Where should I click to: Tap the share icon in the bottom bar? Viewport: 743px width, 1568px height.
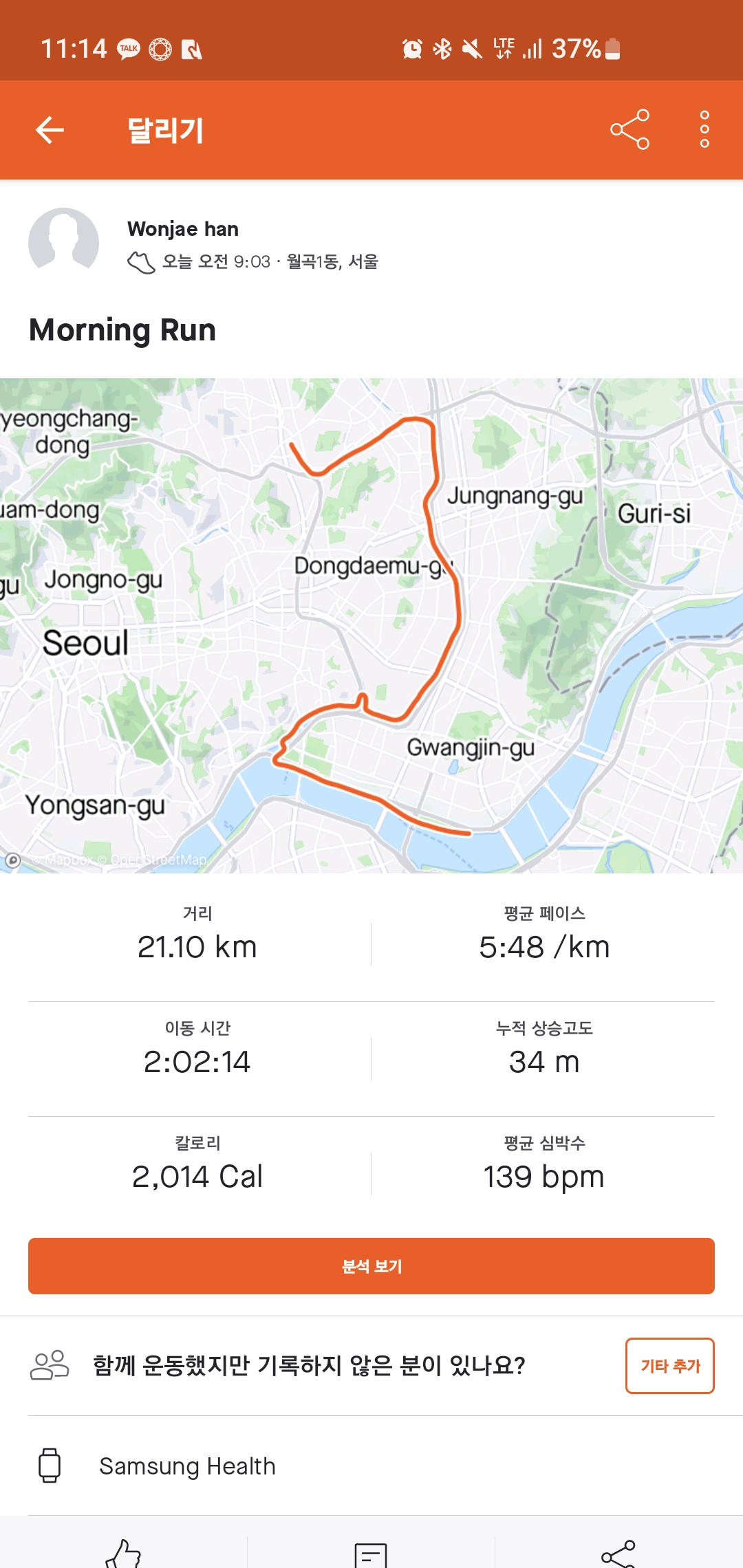pos(618,1554)
